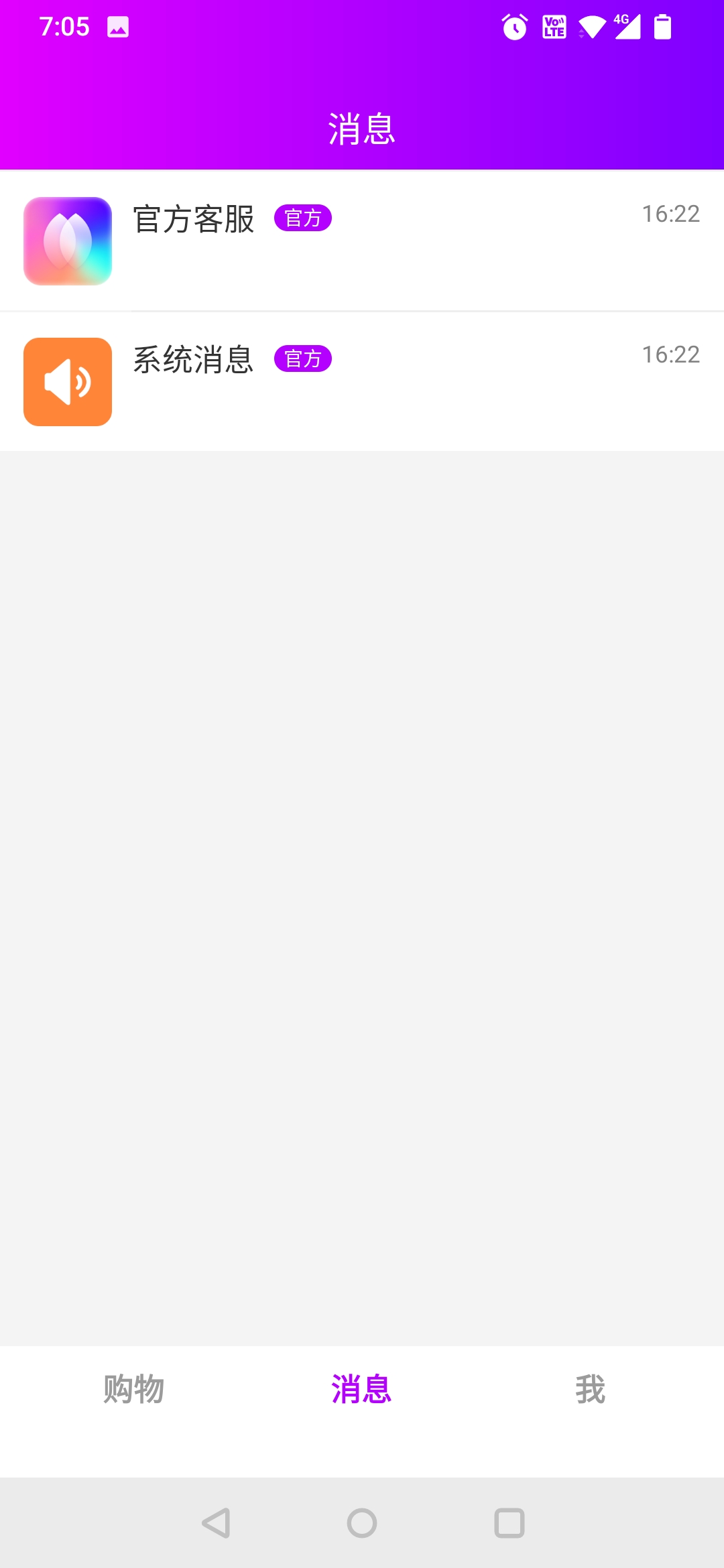Select the 消息 bottom tab
The image size is (724, 1568).
[x=362, y=1388]
